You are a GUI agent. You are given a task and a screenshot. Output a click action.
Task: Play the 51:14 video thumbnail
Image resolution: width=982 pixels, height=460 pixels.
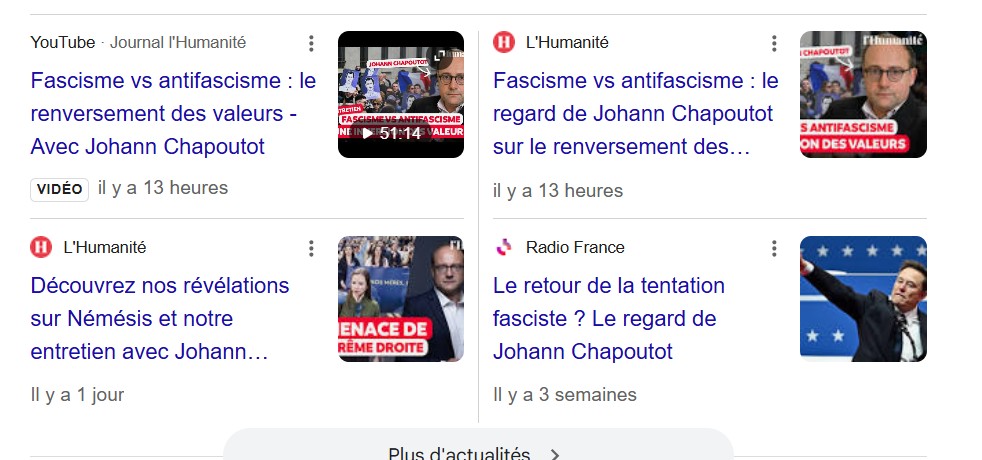(400, 95)
